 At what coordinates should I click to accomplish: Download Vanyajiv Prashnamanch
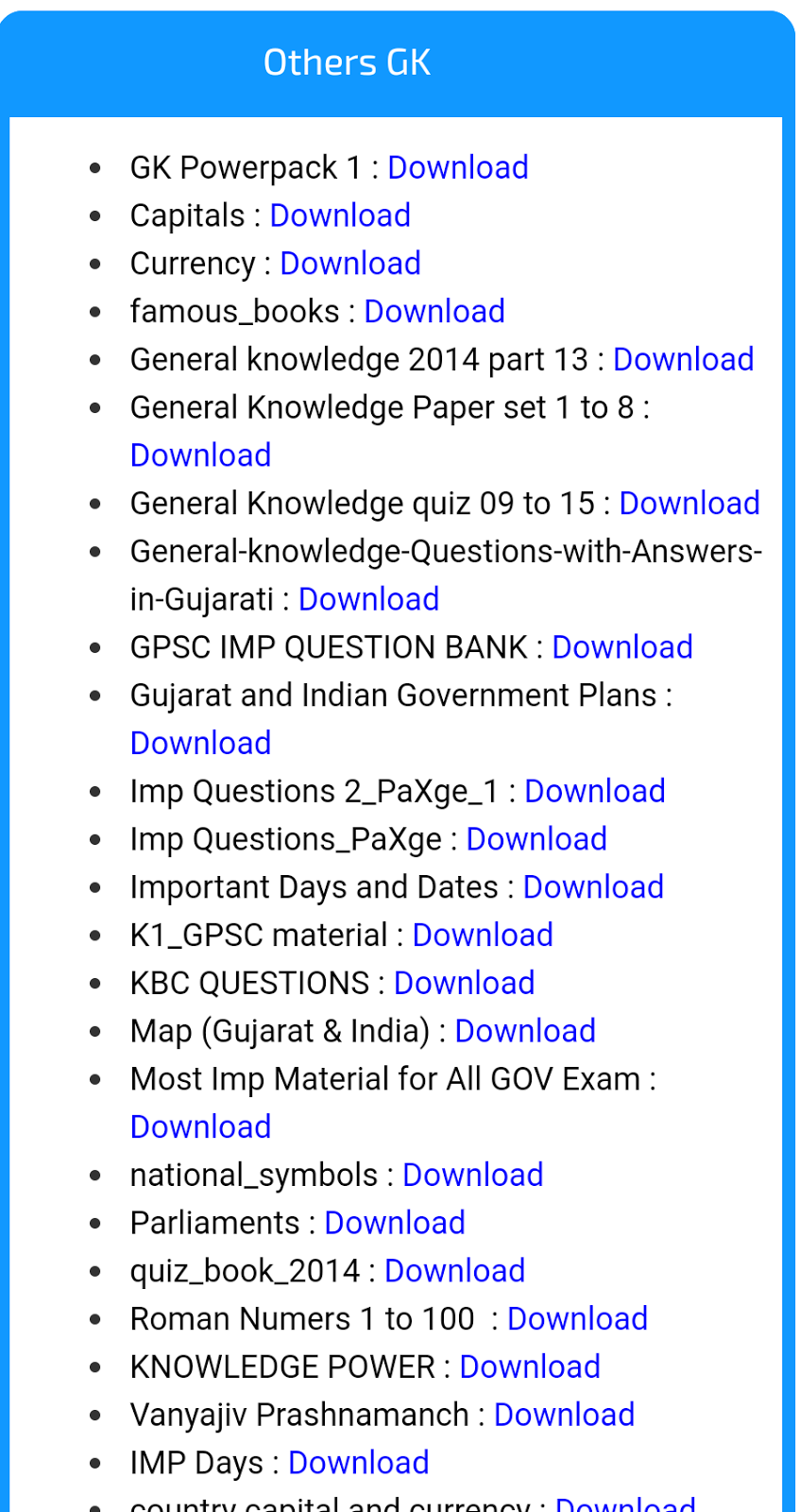tap(564, 1416)
